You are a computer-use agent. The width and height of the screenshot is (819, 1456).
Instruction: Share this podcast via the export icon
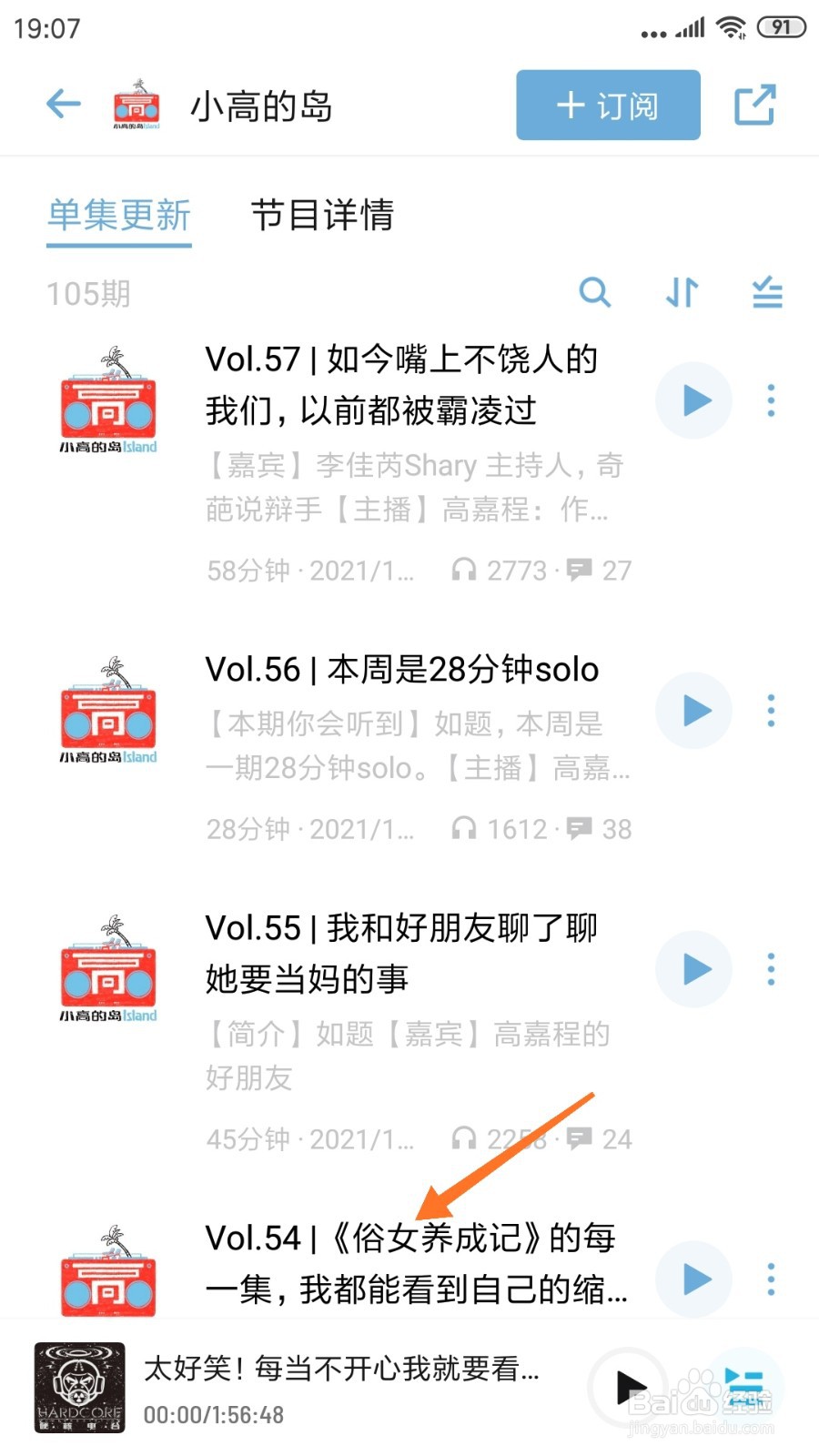click(754, 105)
